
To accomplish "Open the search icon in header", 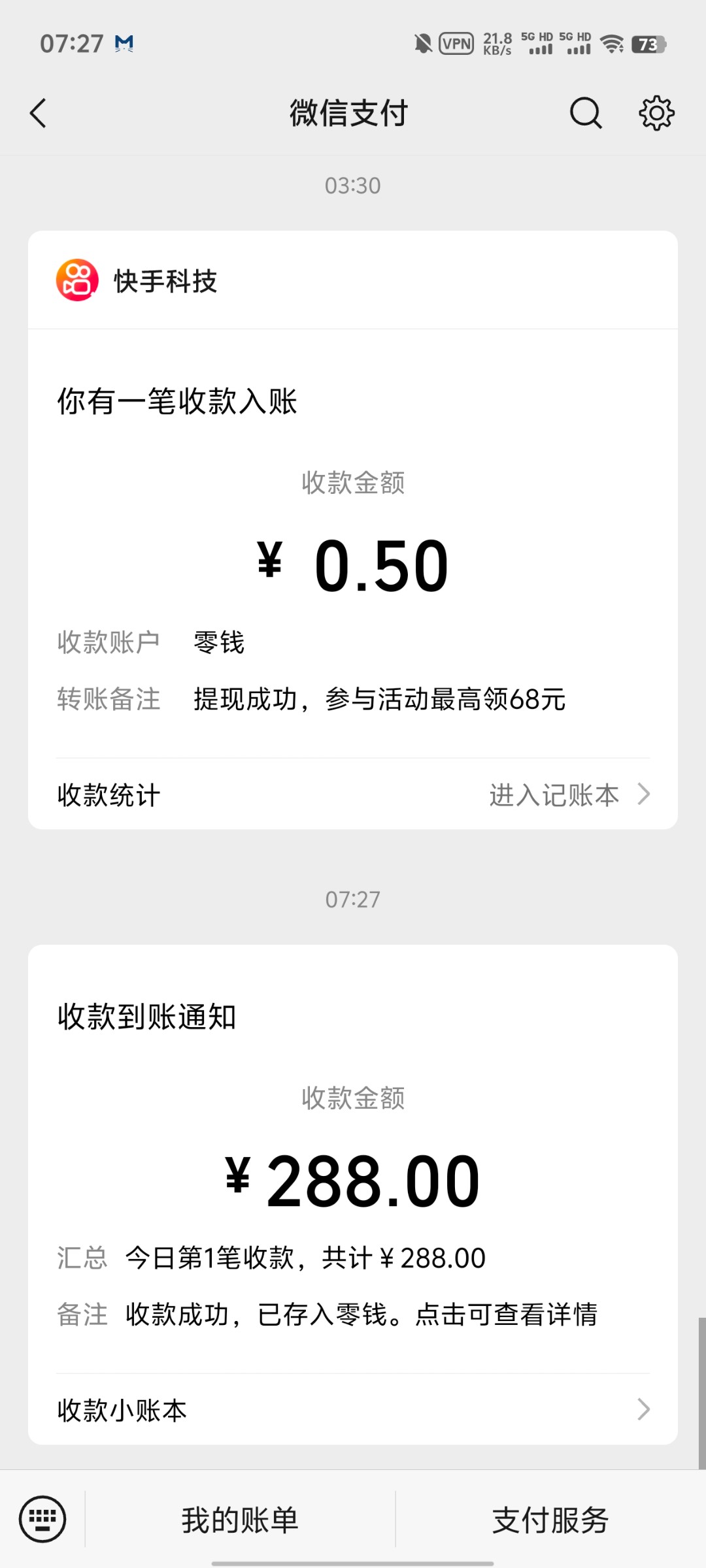I will tap(585, 113).
